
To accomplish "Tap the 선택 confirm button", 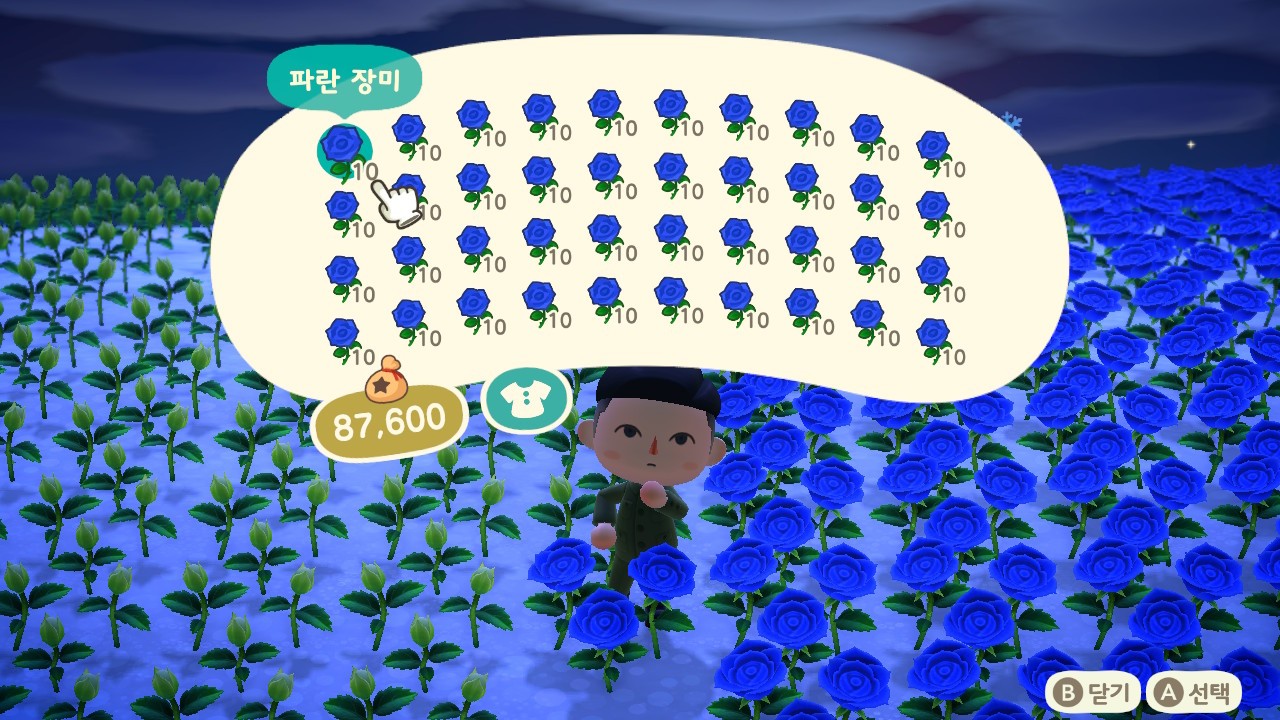I will coord(1194,692).
